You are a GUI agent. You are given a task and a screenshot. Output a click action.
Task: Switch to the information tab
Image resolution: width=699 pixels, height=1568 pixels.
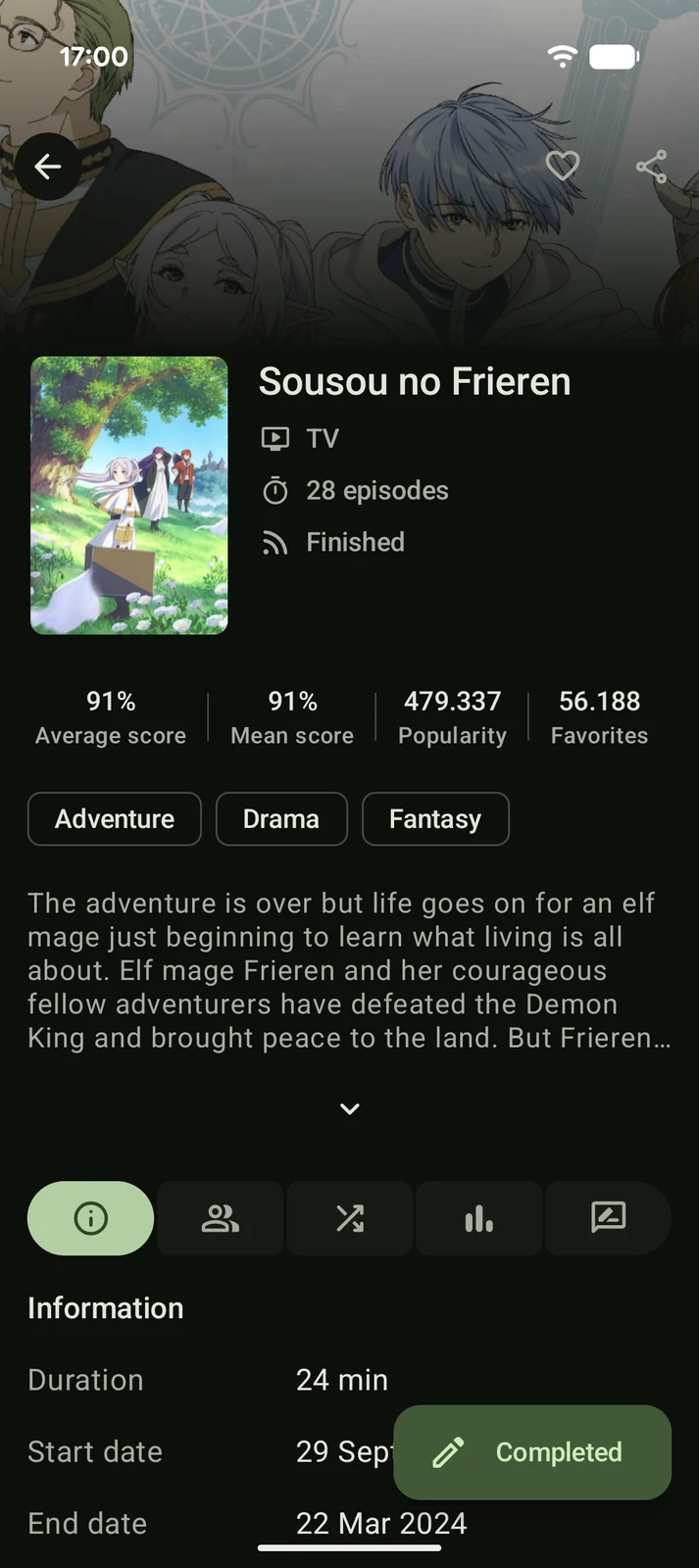click(91, 1218)
